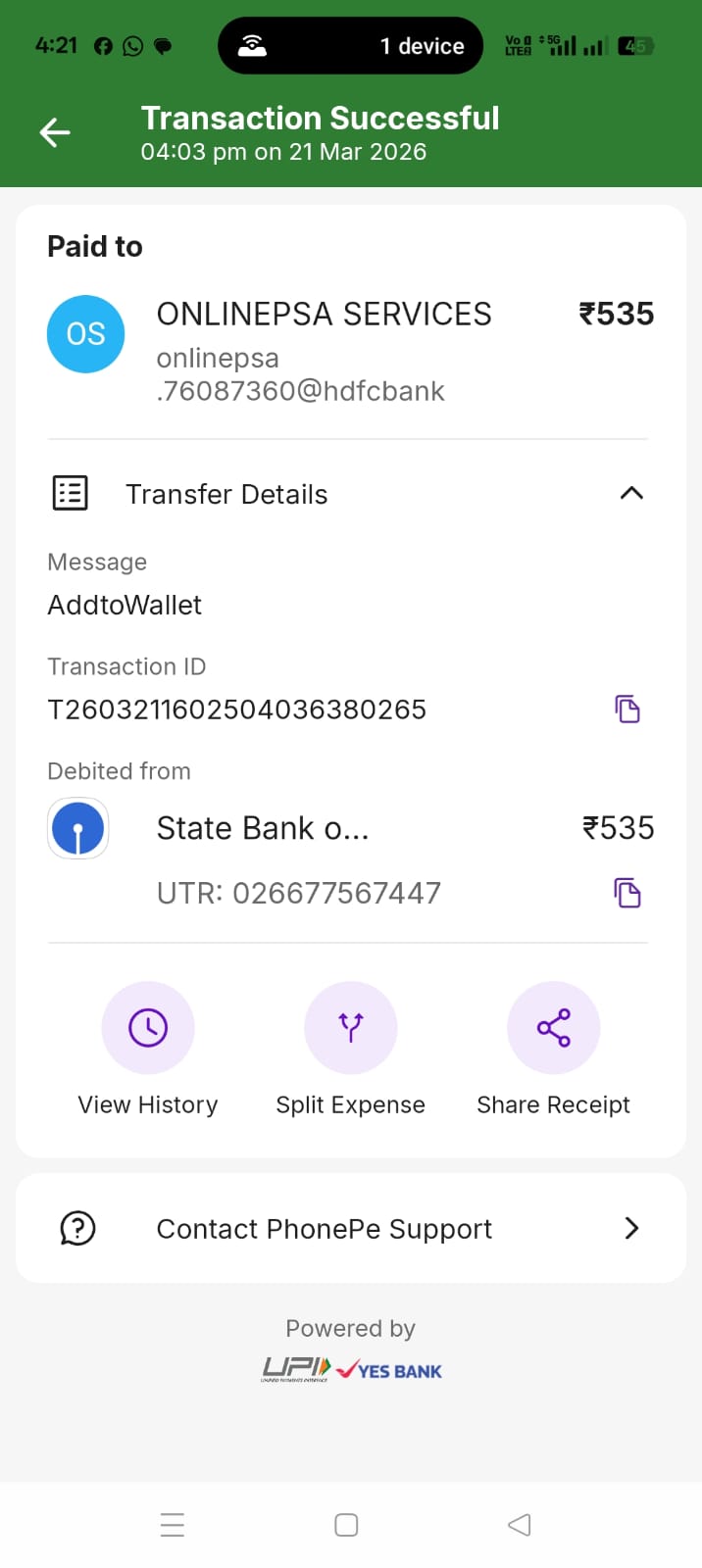
Task: Open the system recent apps menu
Action: pyautogui.click(x=173, y=1525)
